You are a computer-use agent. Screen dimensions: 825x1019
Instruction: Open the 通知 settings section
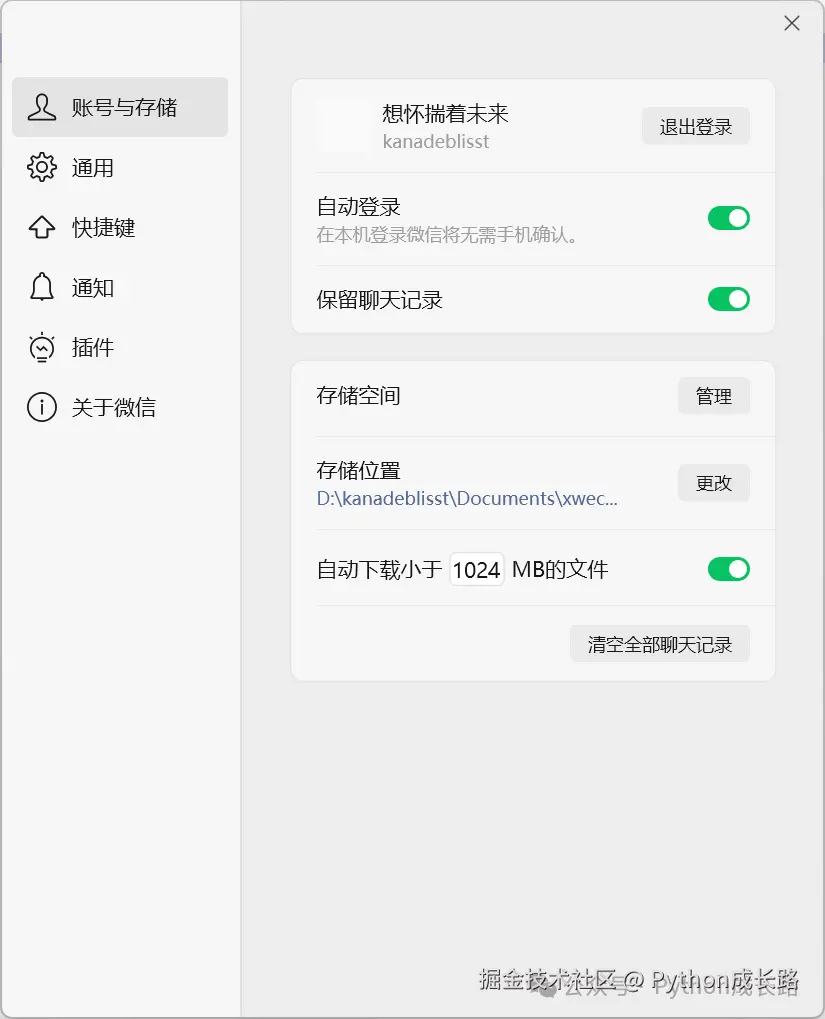pos(92,288)
